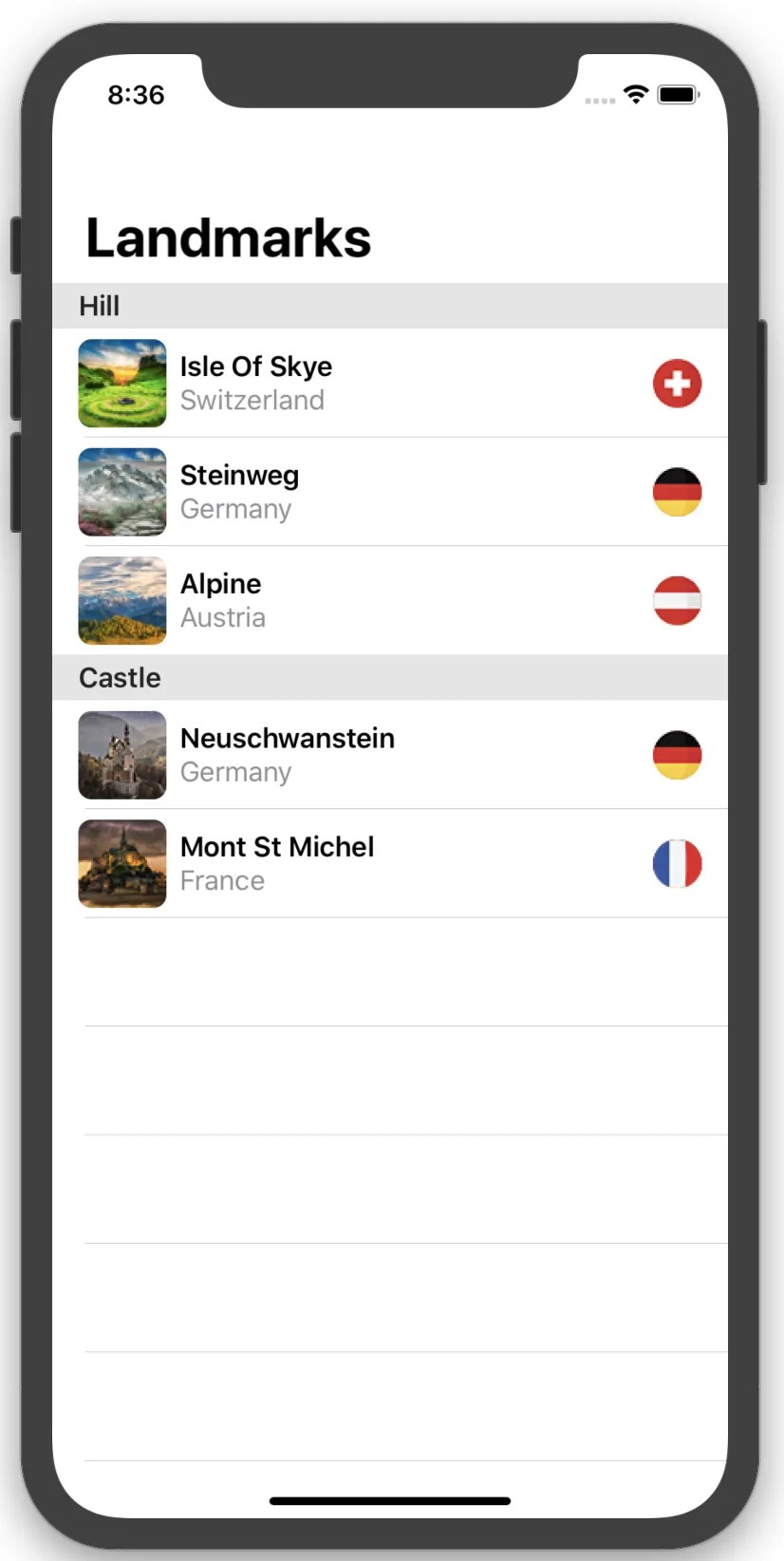Click the Castle section header
The image size is (784, 1561).
[120, 677]
